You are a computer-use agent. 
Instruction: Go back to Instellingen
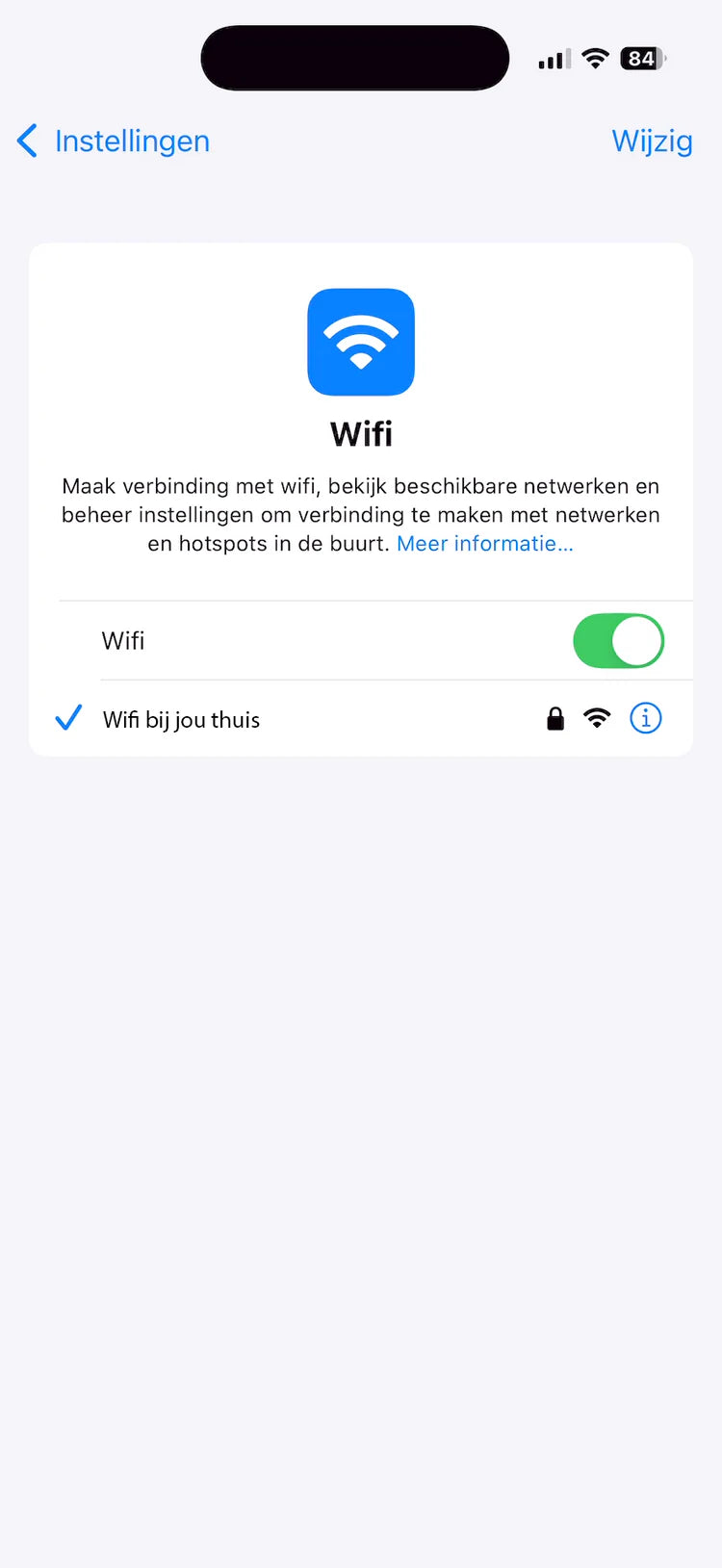tap(114, 141)
